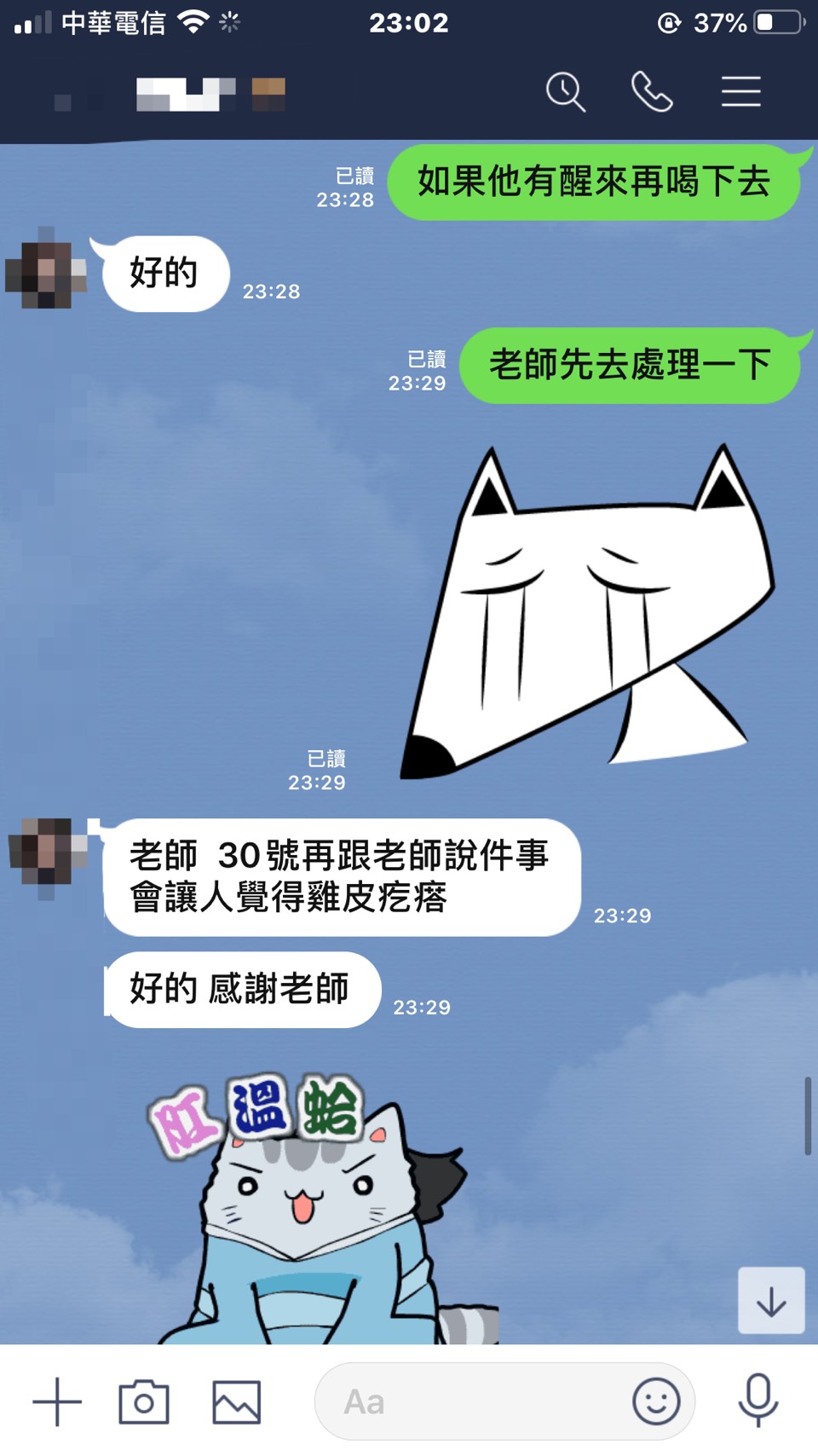The image size is (818, 1456).
Task: Tap the crying fox sticker
Action: click(x=588, y=614)
